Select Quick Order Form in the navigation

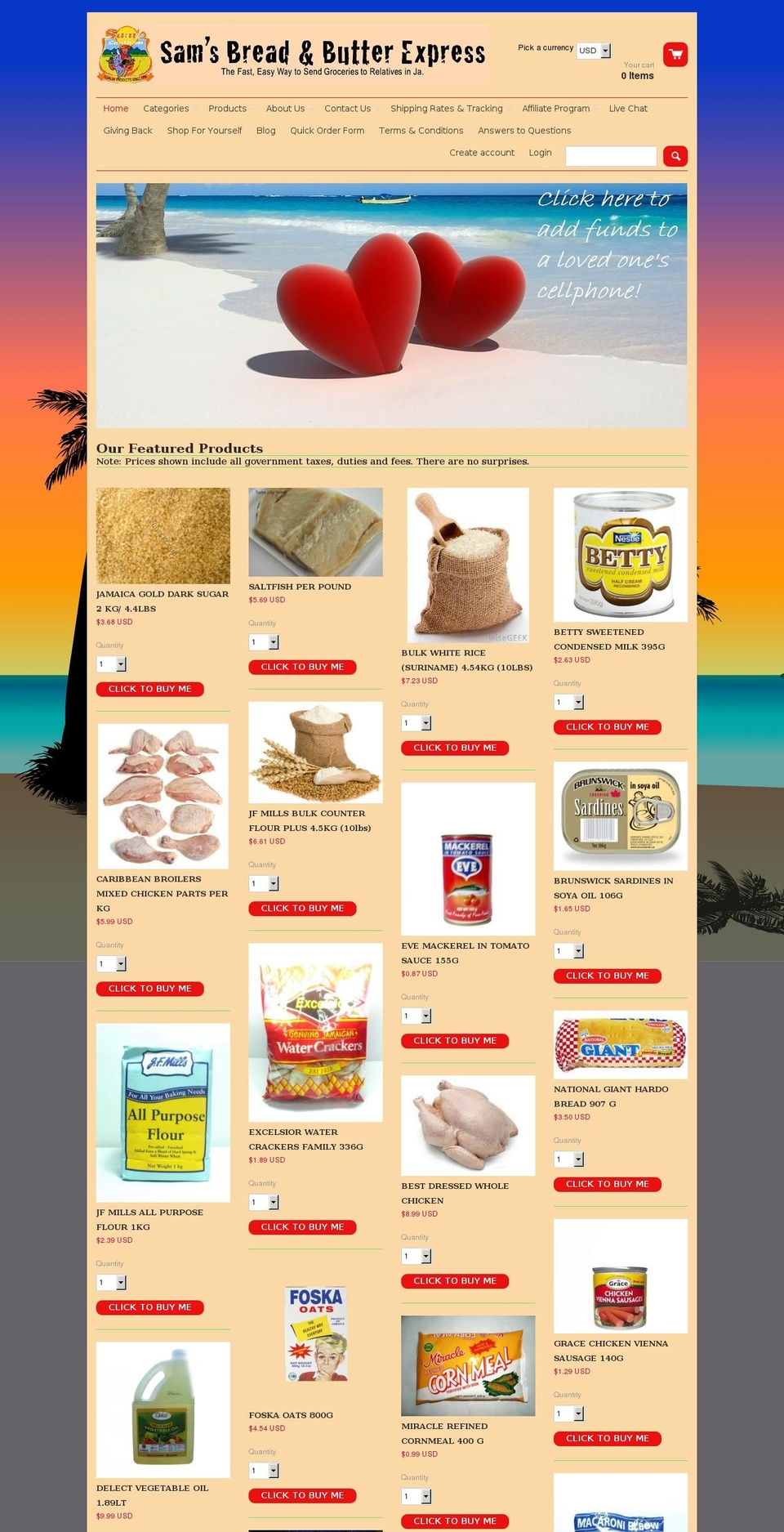point(327,130)
